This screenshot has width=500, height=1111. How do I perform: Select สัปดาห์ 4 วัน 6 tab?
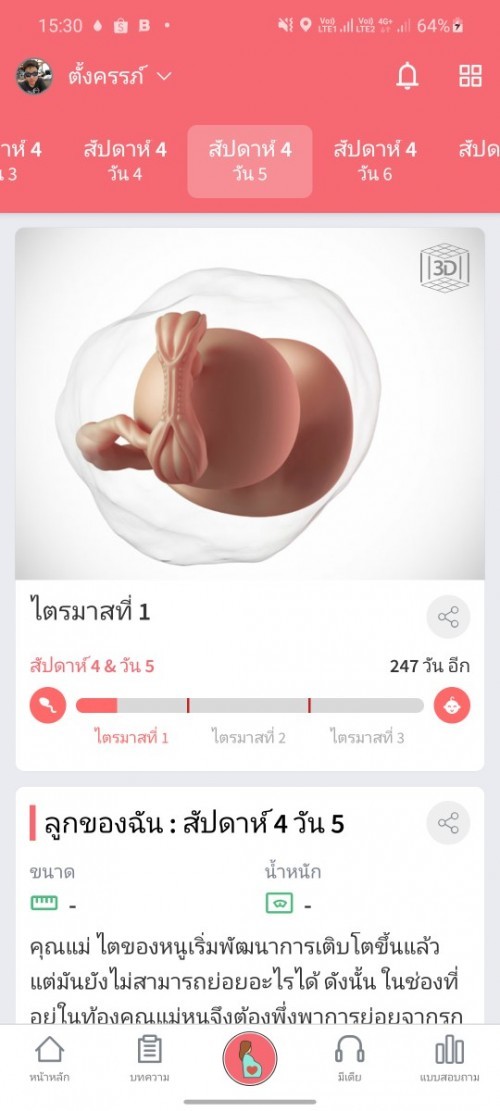375,162
